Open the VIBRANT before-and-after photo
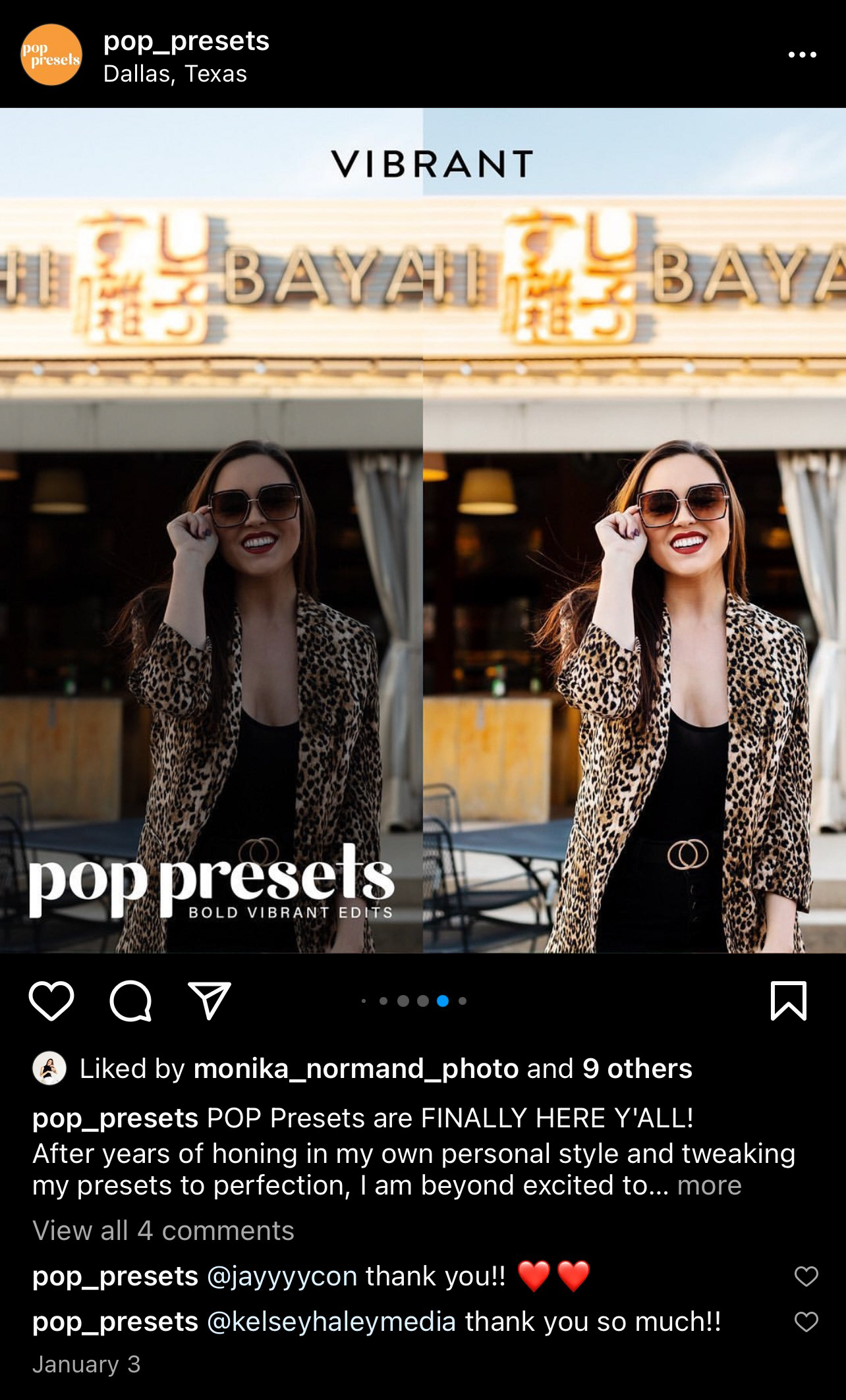 (x=423, y=531)
